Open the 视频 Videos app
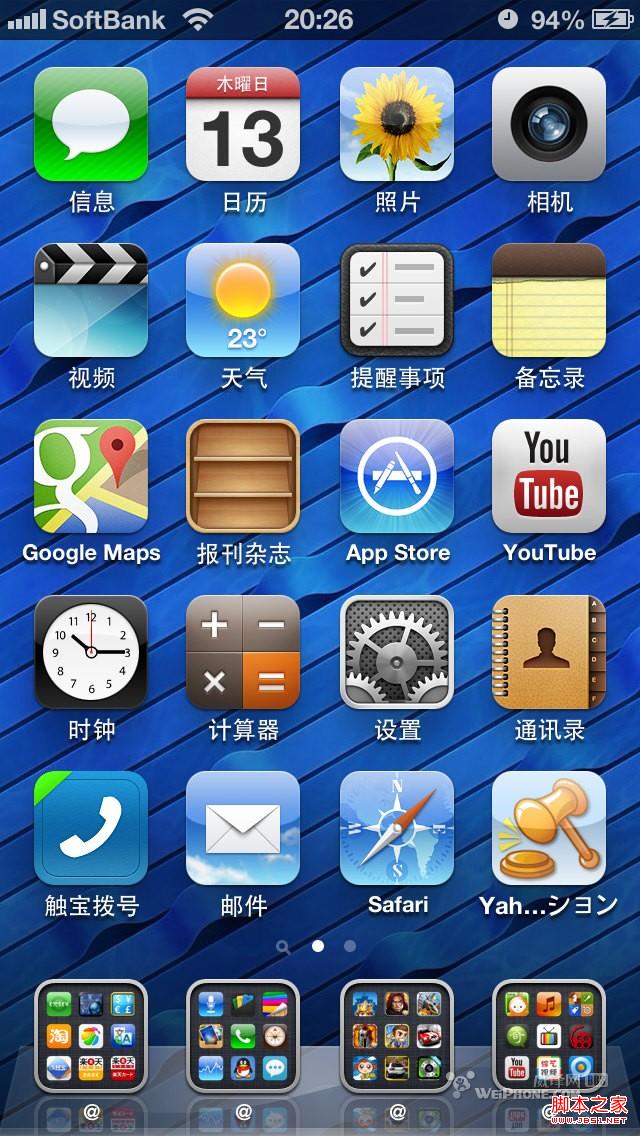 pos(91,300)
